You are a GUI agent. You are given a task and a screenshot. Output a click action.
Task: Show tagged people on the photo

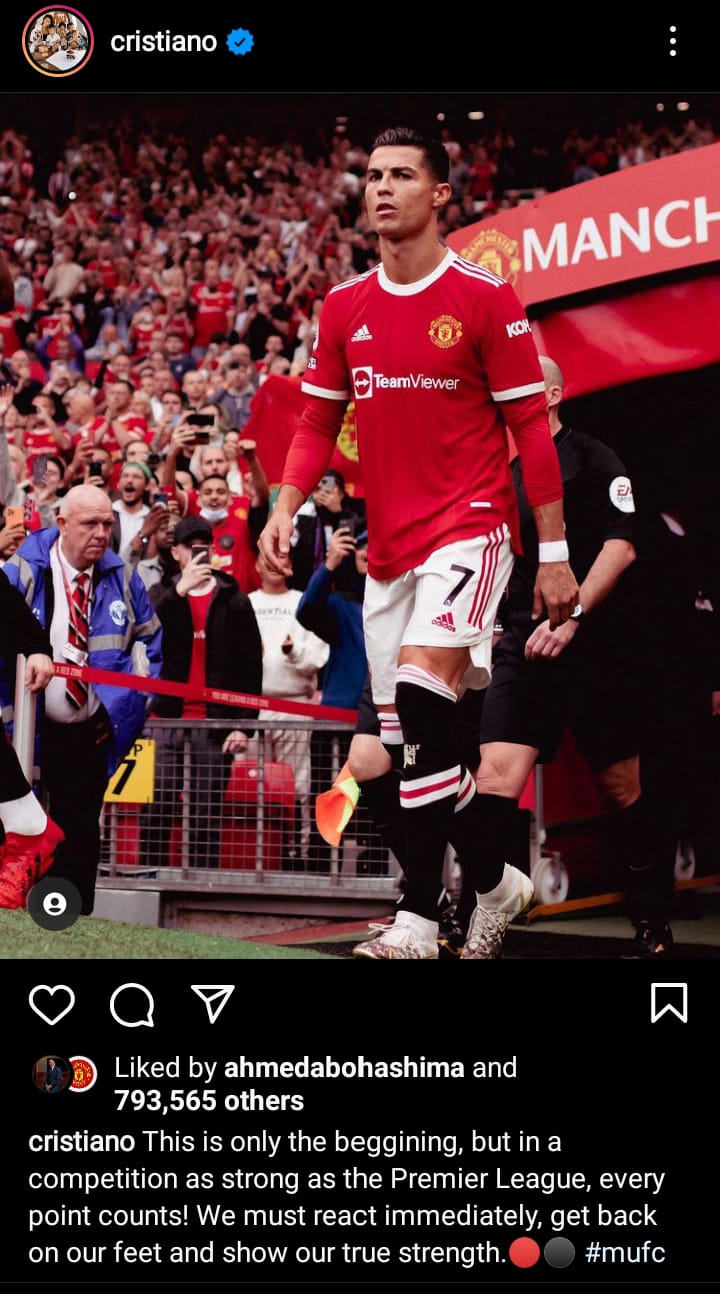pyautogui.click(x=55, y=904)
